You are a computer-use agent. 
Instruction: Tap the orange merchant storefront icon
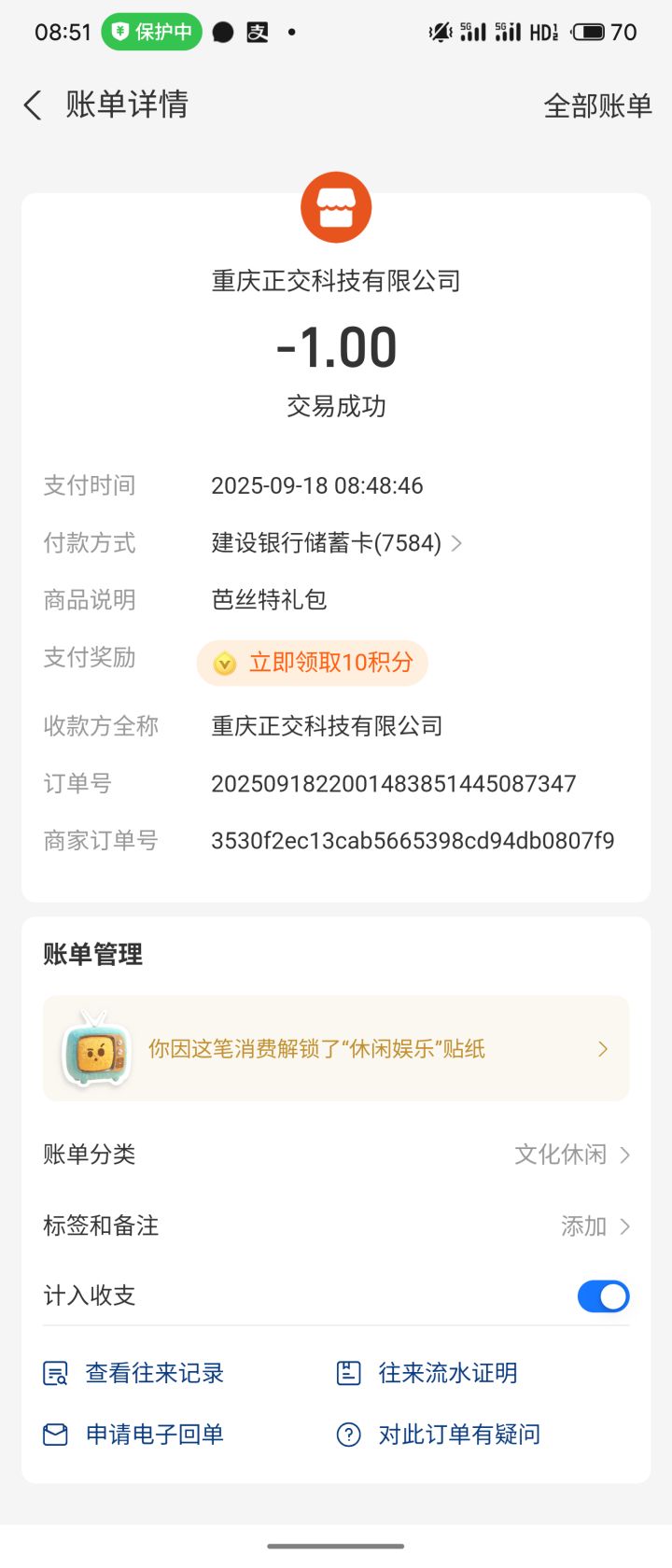pyautogui.click(x=336, y=207)
